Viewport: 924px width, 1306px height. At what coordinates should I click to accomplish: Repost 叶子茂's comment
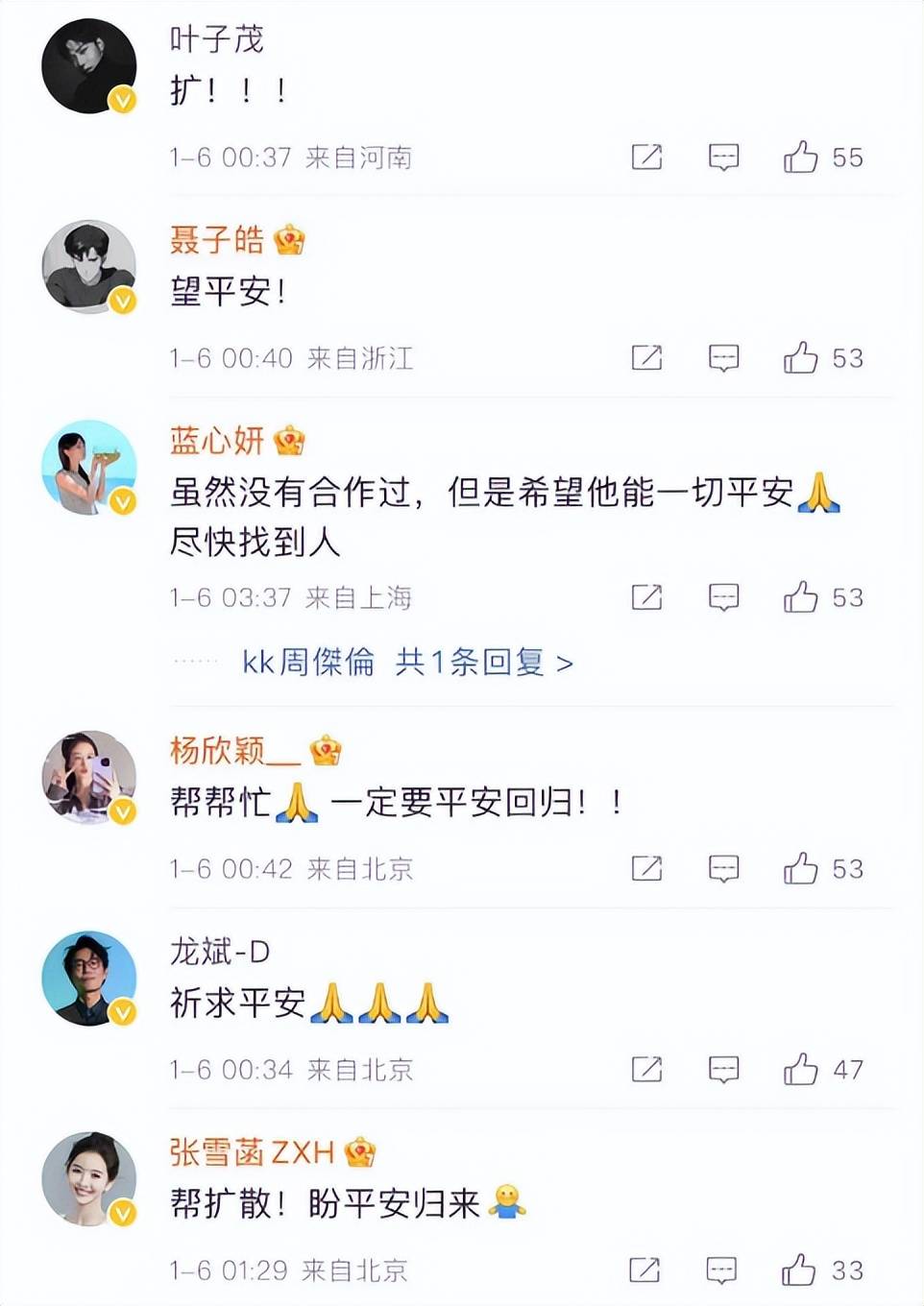[x=646, y=157]
